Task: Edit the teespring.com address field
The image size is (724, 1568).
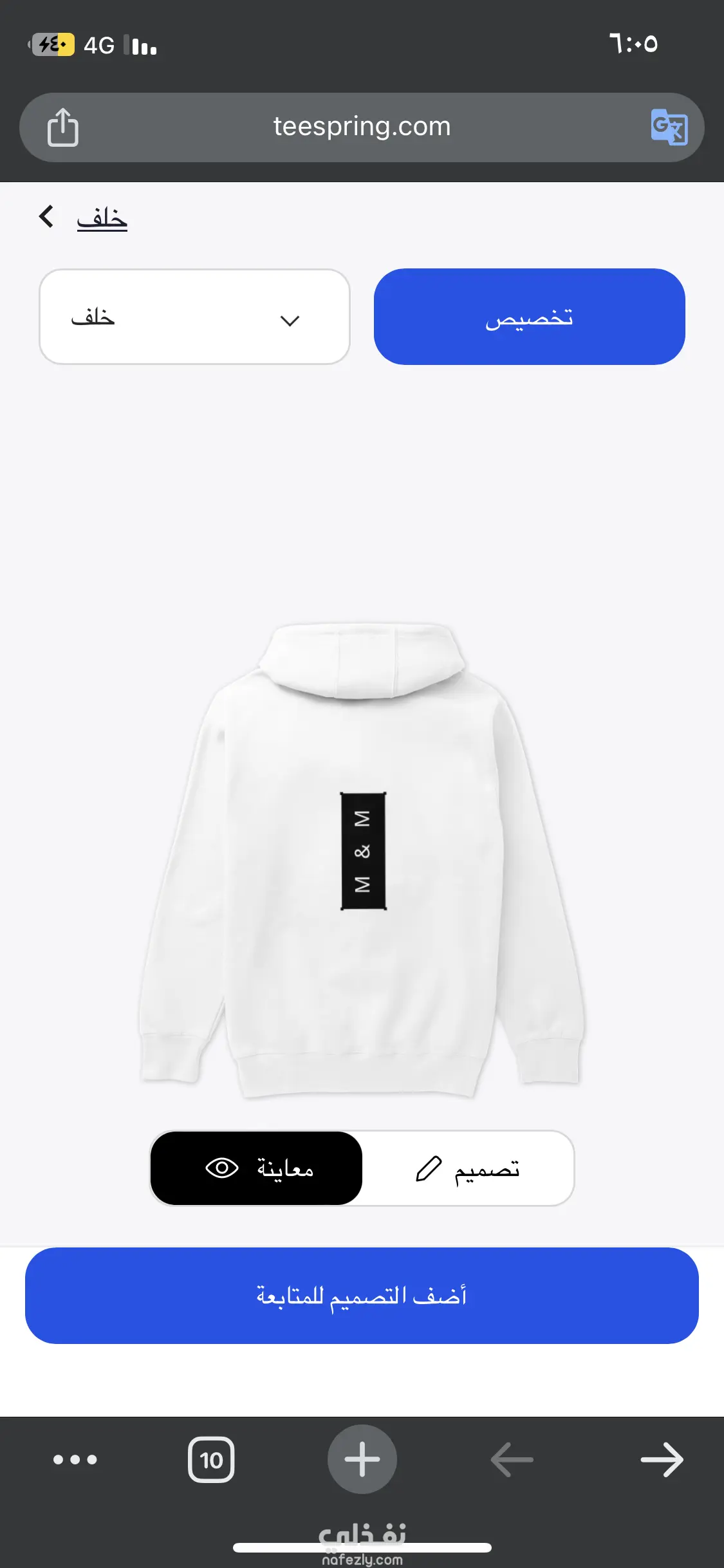Action: pos(362,127)
